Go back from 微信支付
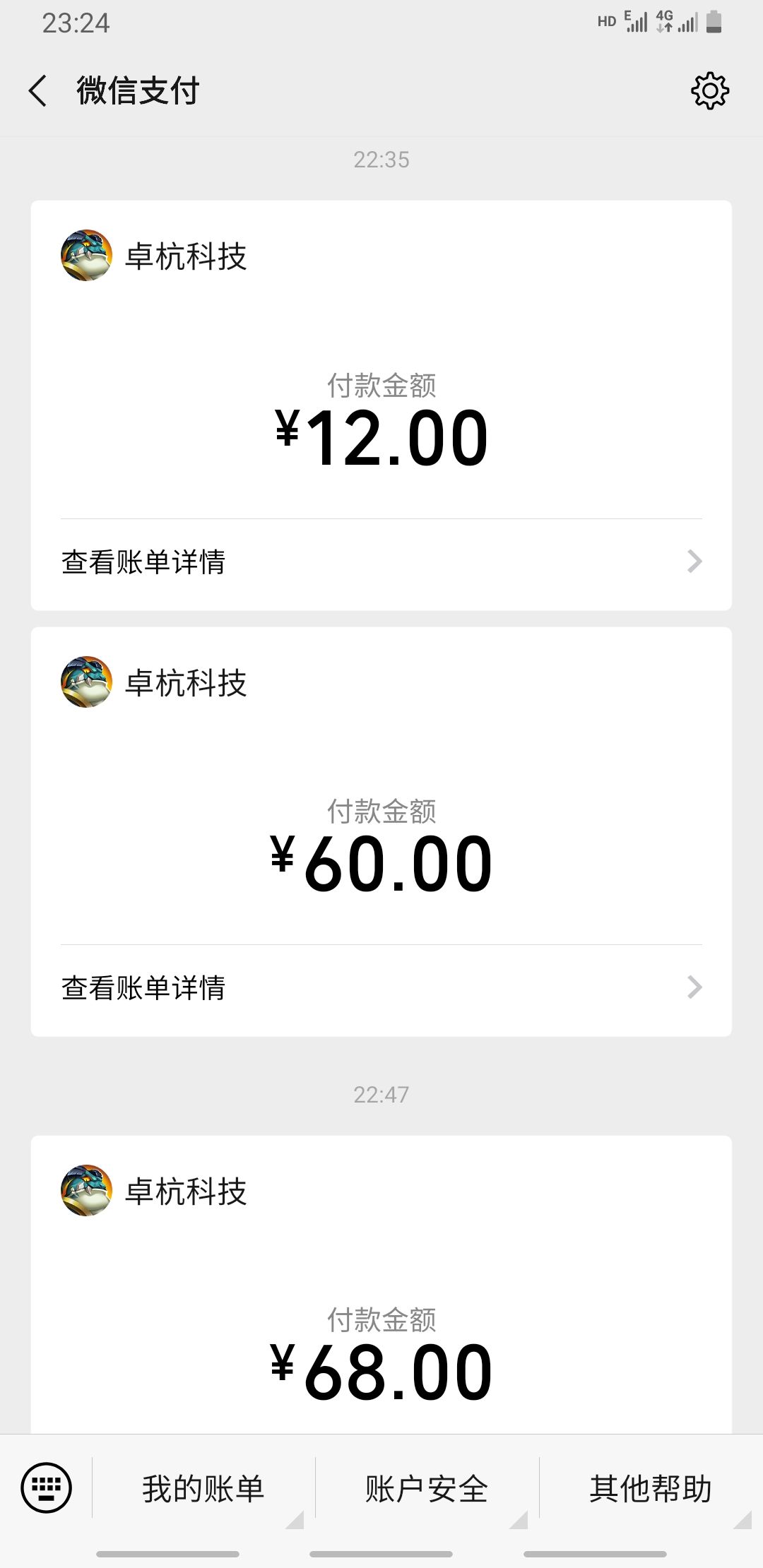Viewport: 763px width, 1568px height. pos(38,91)
